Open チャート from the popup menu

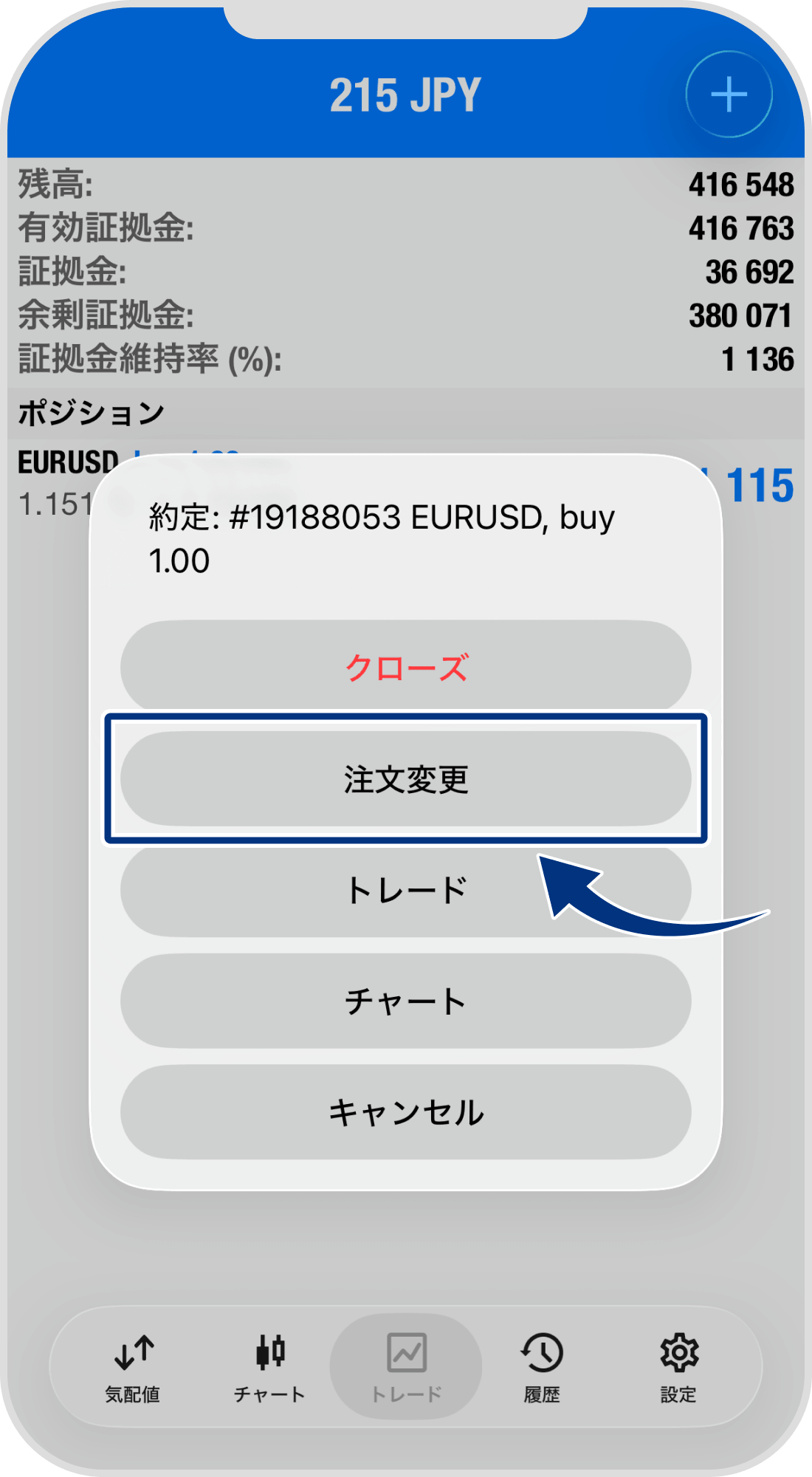(405, 1001)
